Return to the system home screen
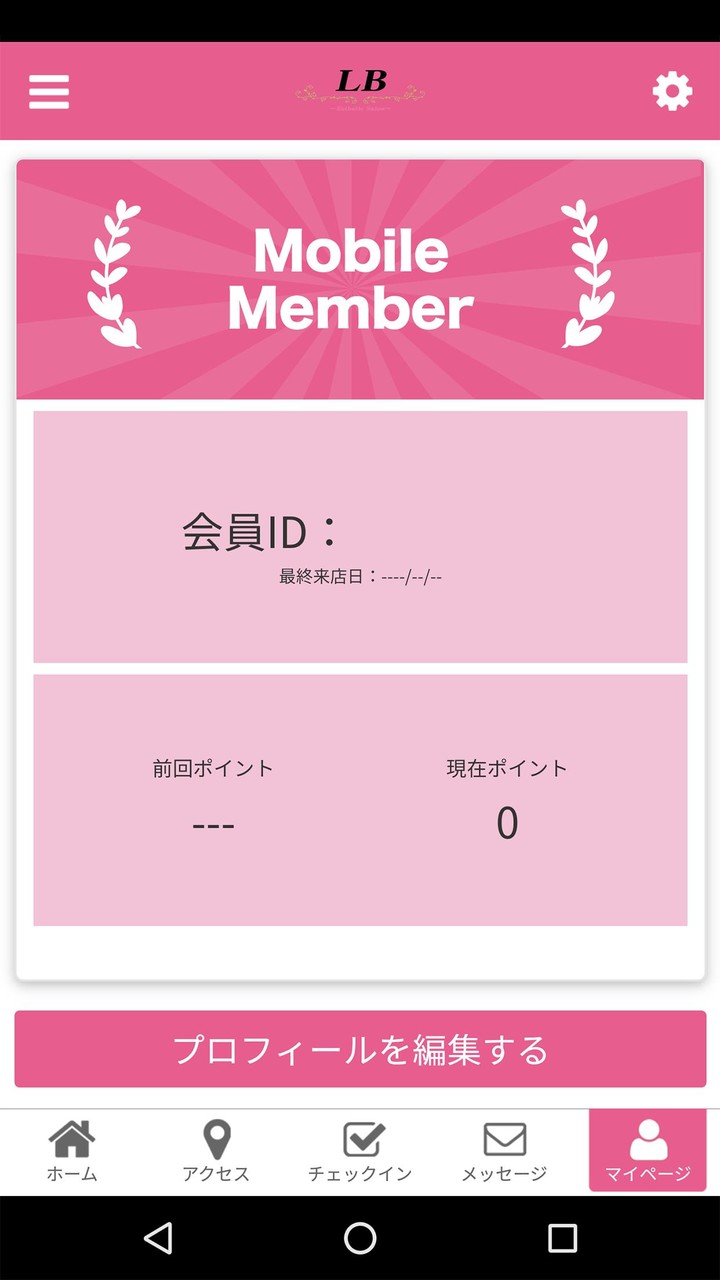Image resolution: width=720 pixels, height=1280 pixels. [360, 1238]
